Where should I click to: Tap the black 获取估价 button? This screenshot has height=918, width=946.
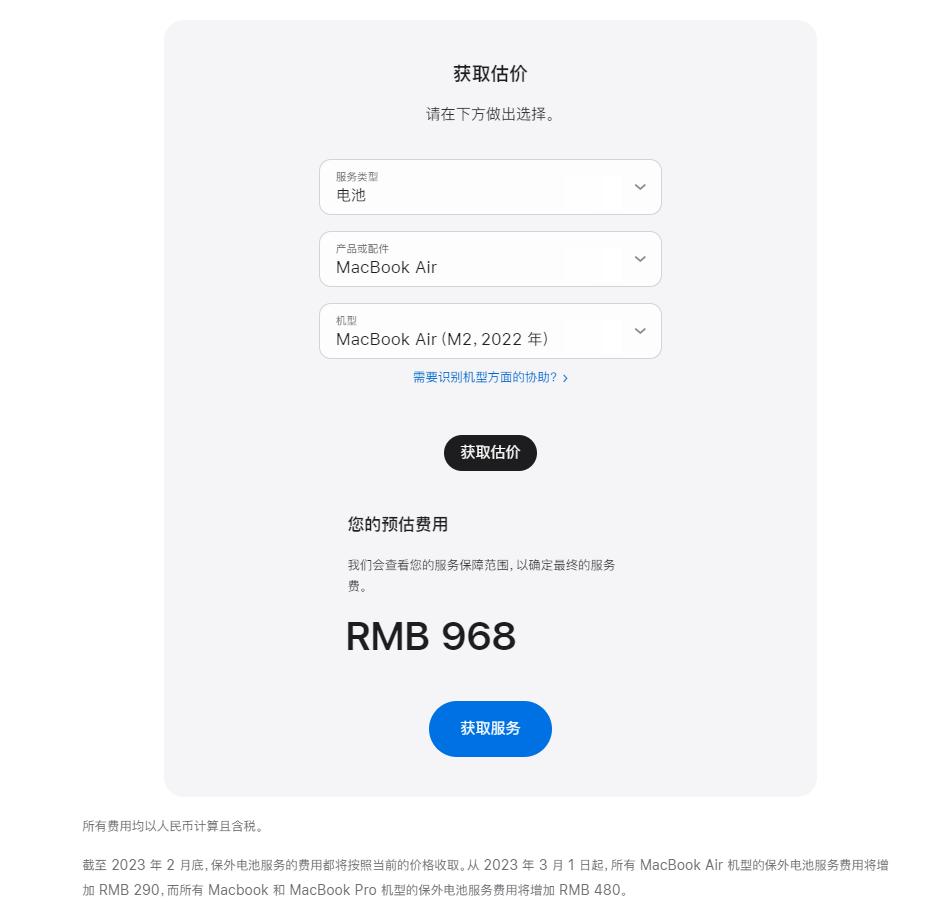[490, 453]
